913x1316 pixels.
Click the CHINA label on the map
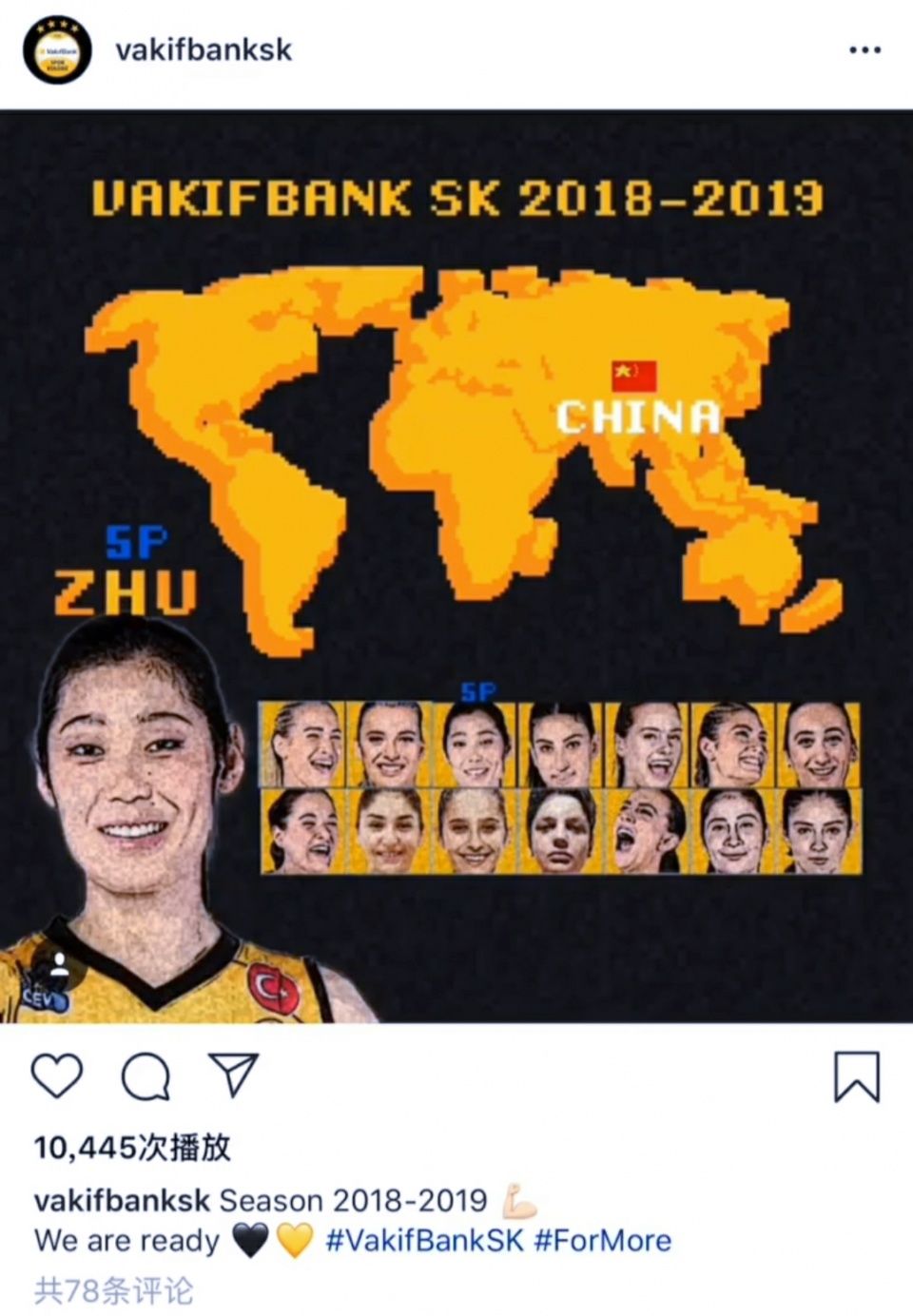pyautogui.click(x=638, y=416)
